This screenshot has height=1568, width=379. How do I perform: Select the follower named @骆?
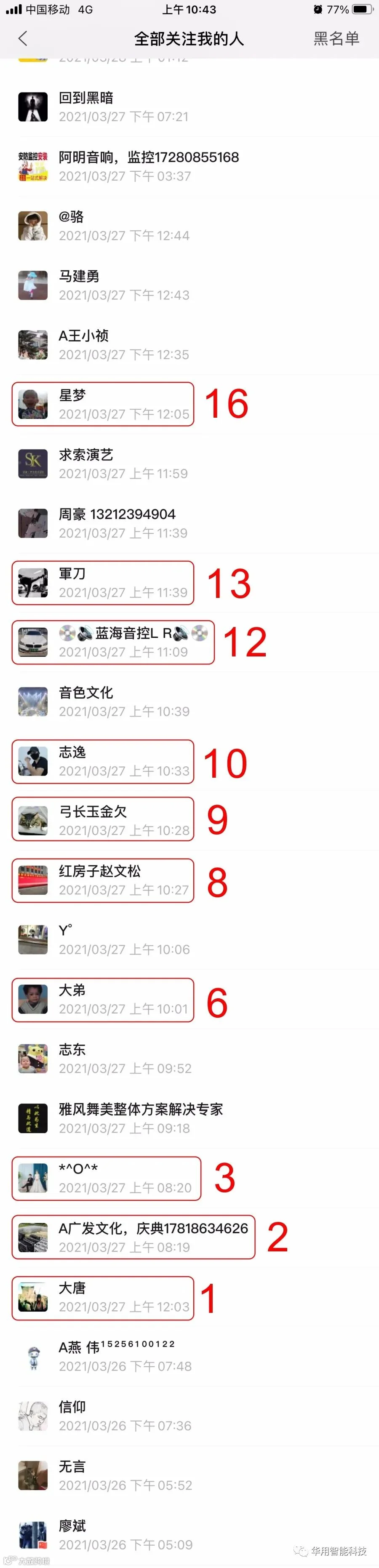point(122,226)
